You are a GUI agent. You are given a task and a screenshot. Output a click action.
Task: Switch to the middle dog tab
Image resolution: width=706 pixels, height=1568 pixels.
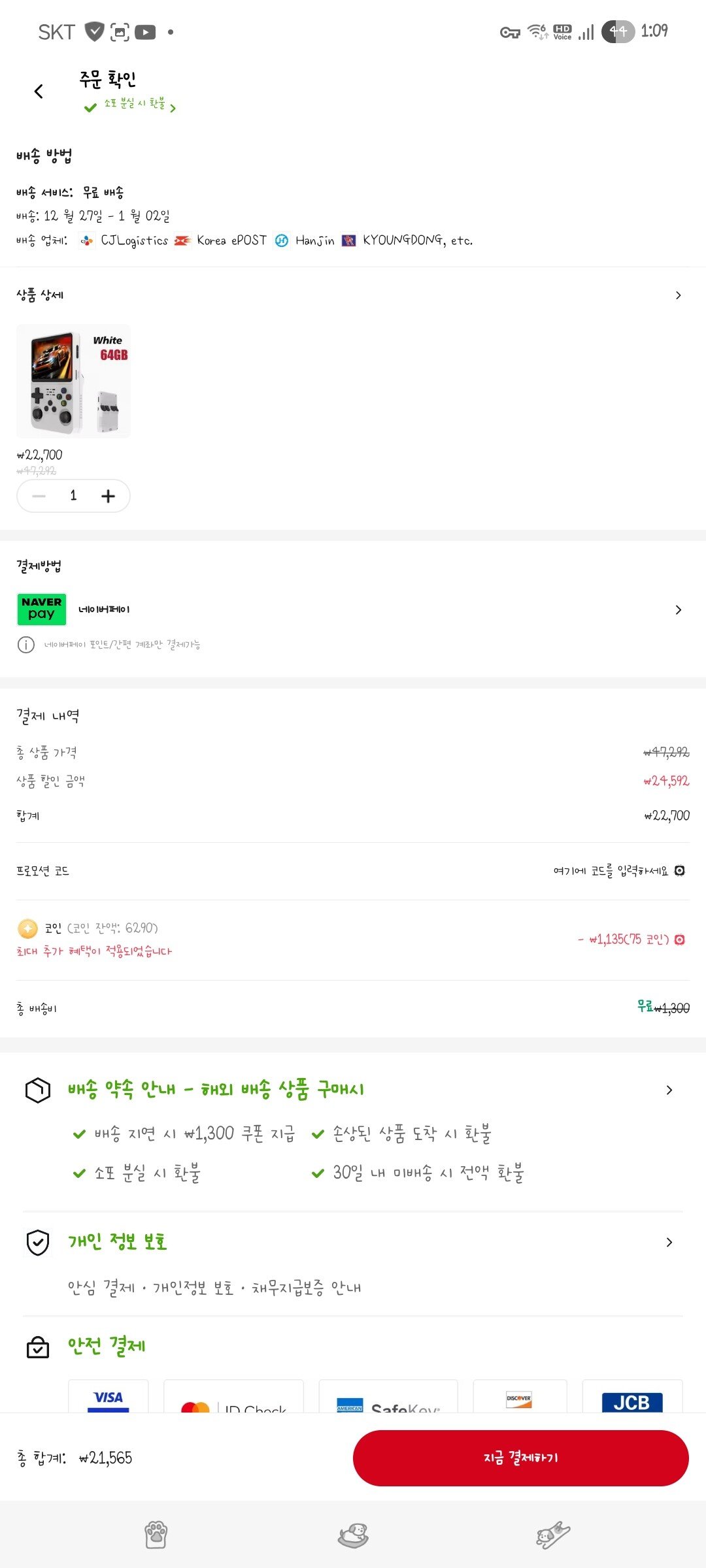click(353, 1535)
